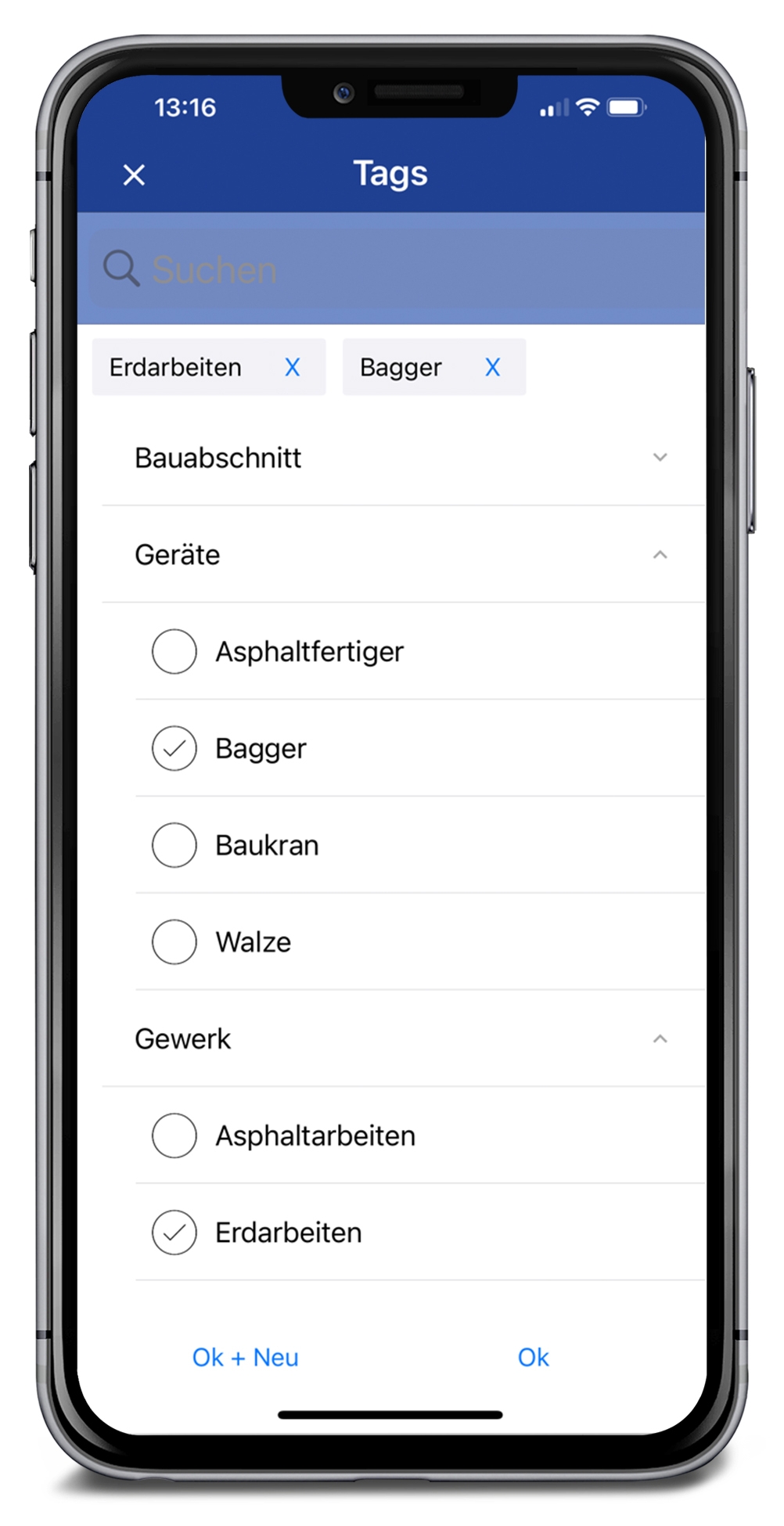Viewport: 784px width, 1526px height.
Task: Uncheck Erdarbeiten in the list
Action: click(174, 1233)
